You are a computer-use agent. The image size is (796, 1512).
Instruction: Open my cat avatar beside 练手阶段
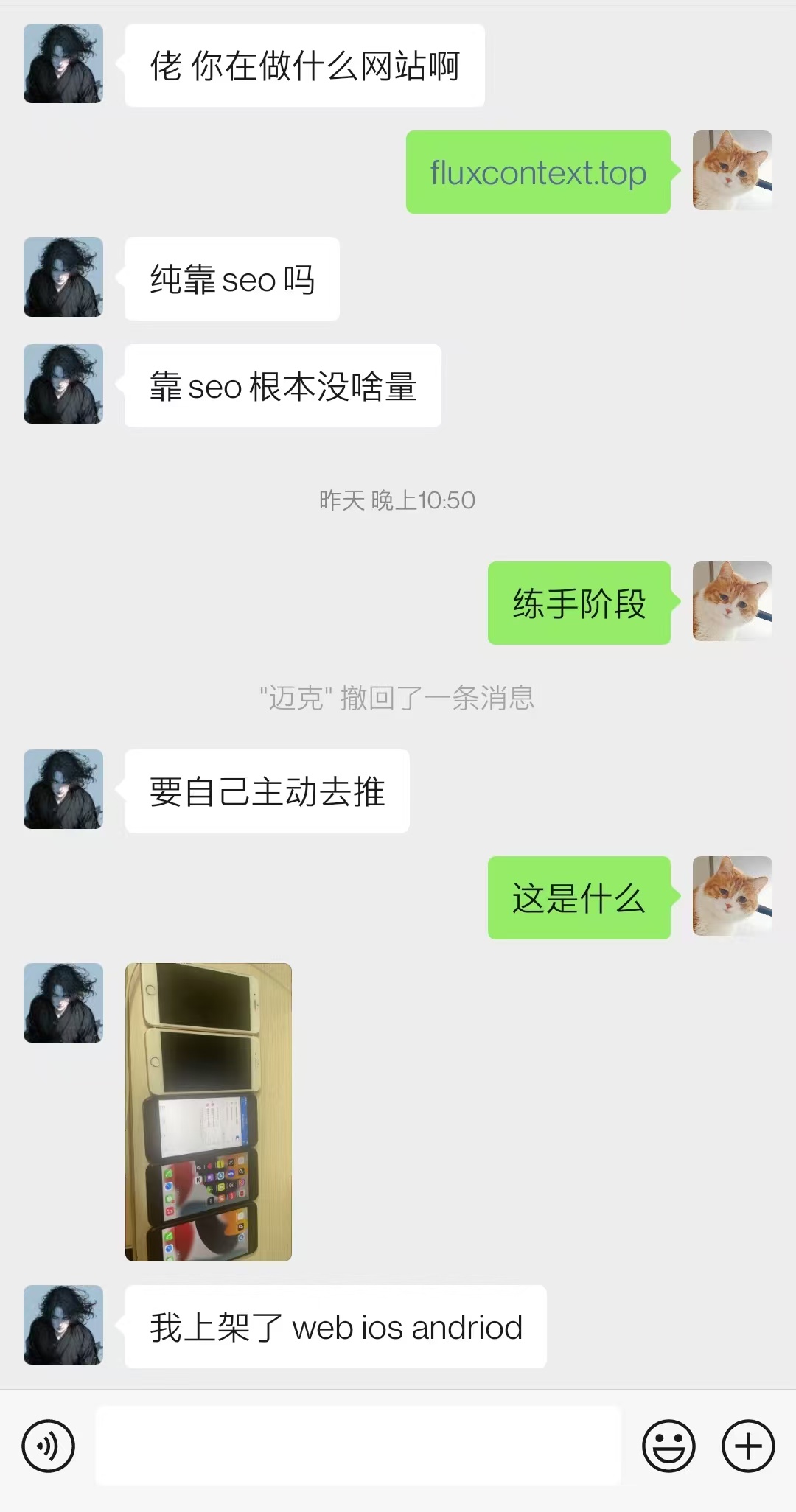732,601
